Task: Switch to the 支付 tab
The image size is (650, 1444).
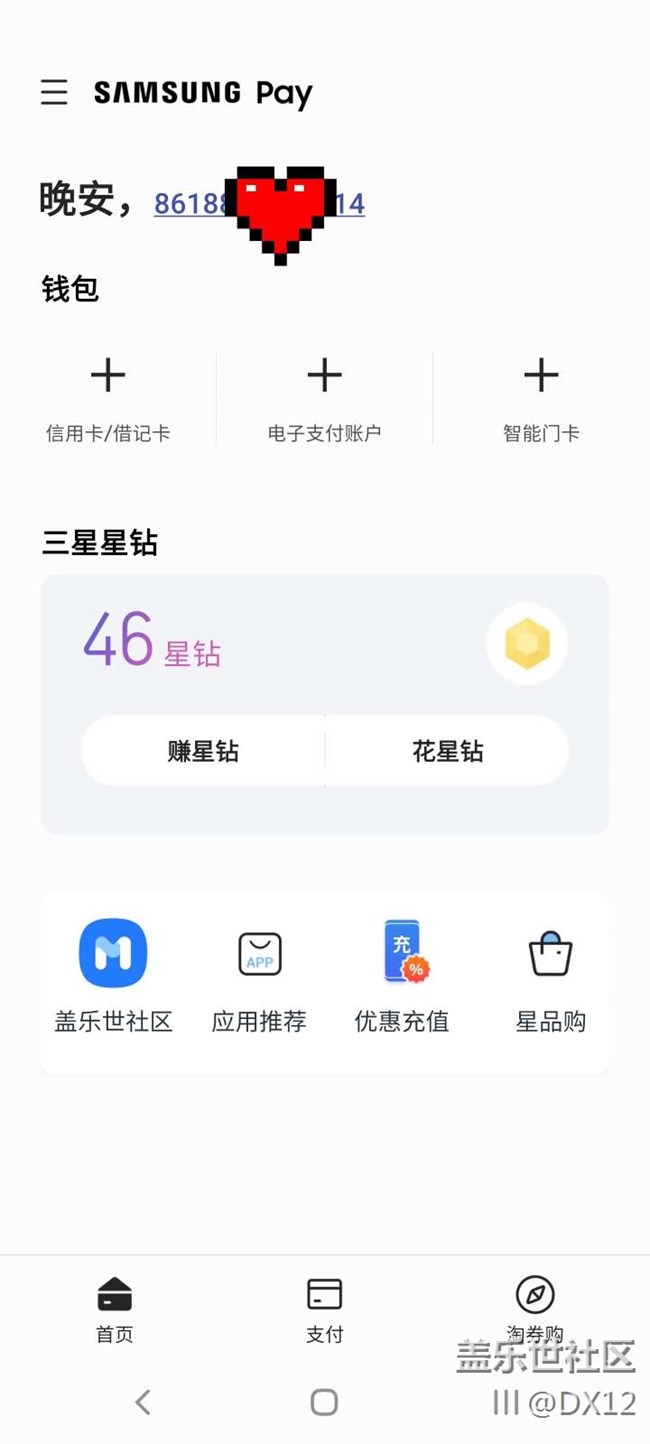Action: (x=324, y=1308)
